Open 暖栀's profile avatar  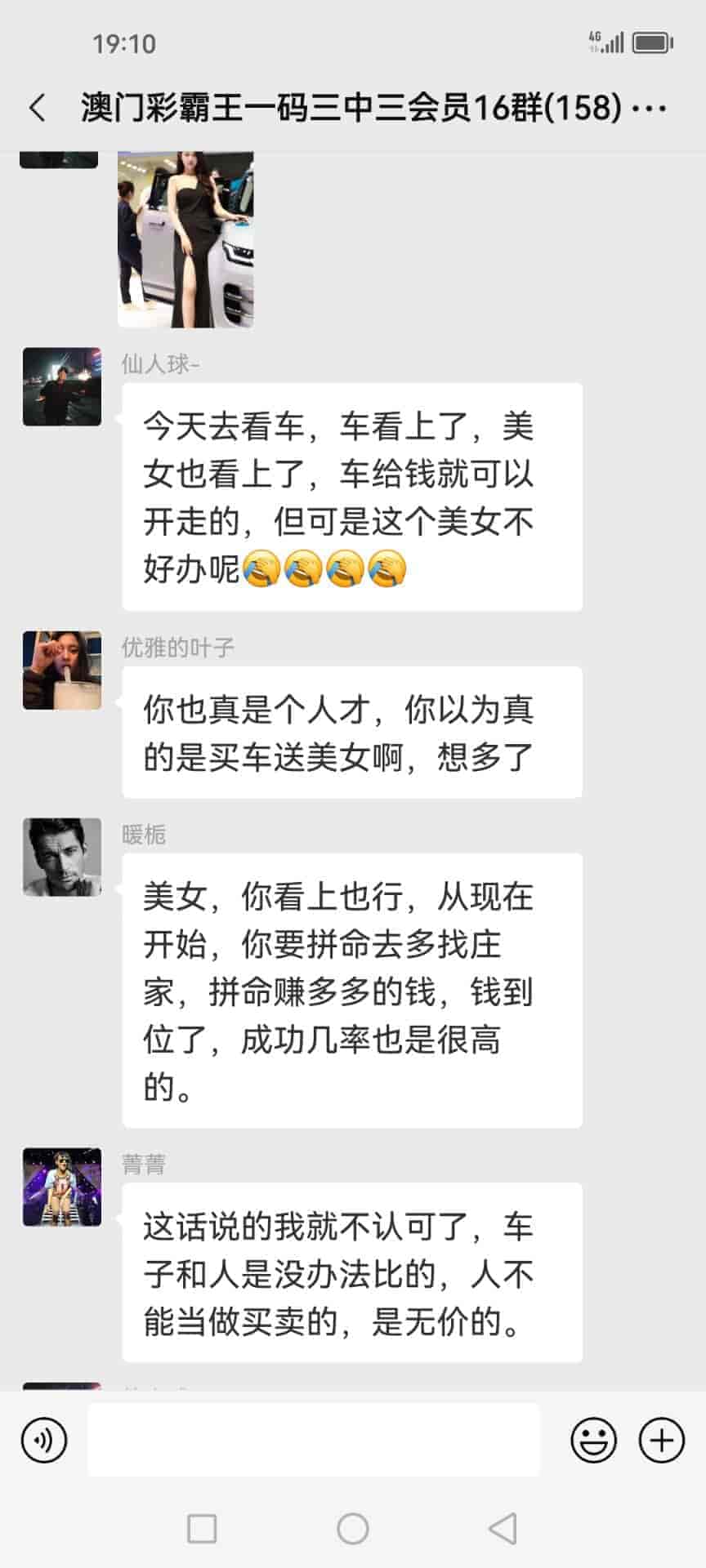pyautogui.click(x=62, y=857)
